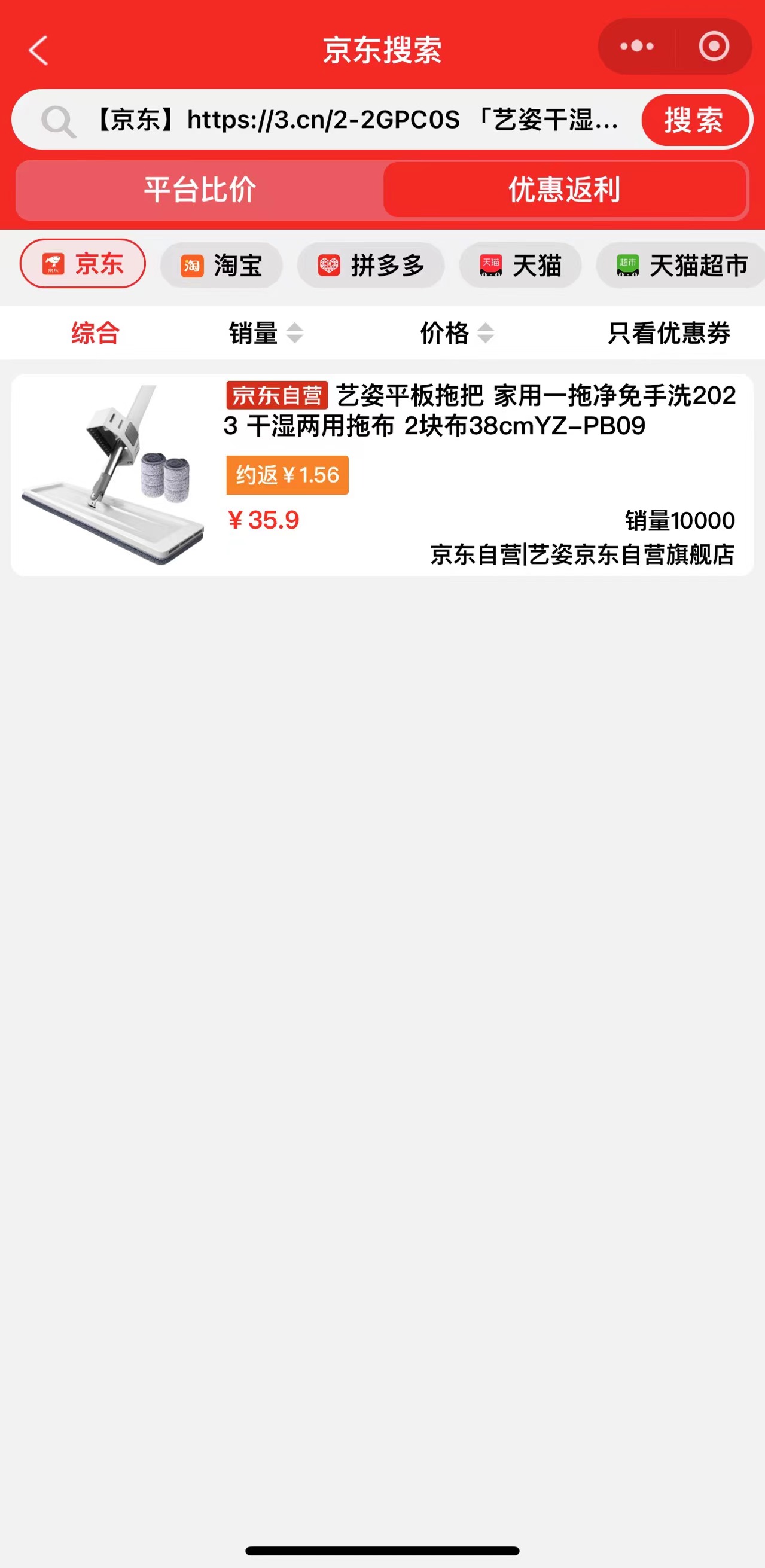Viewport: 765px width, 1568px height.
Task: Tap the 搜索 button
Action: (694, 120)
